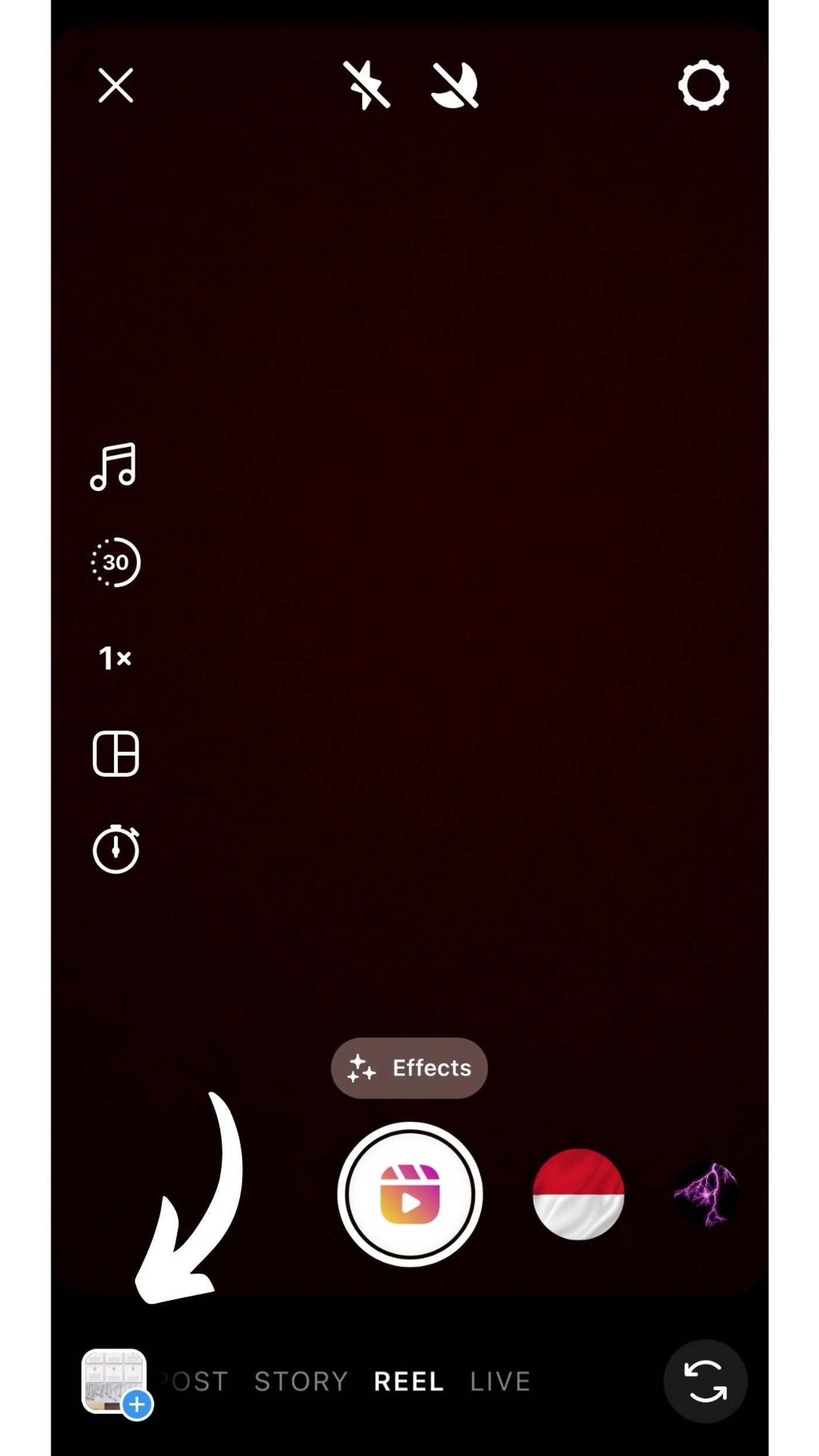The width and height of the screenshot is (819, 1456).
Task: Toggle the flash setting
Action: (367, 85)
